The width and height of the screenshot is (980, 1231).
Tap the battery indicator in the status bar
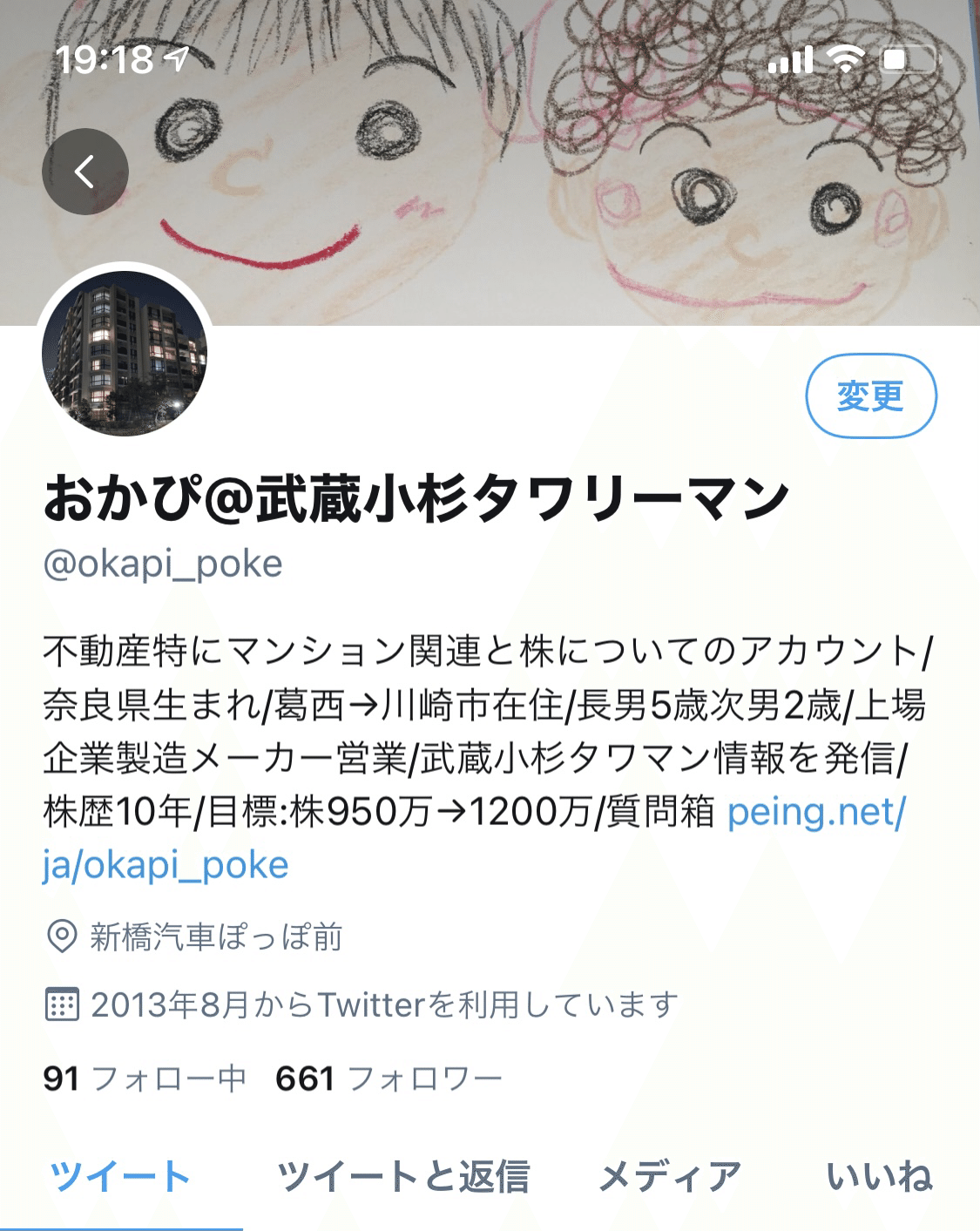906,60
